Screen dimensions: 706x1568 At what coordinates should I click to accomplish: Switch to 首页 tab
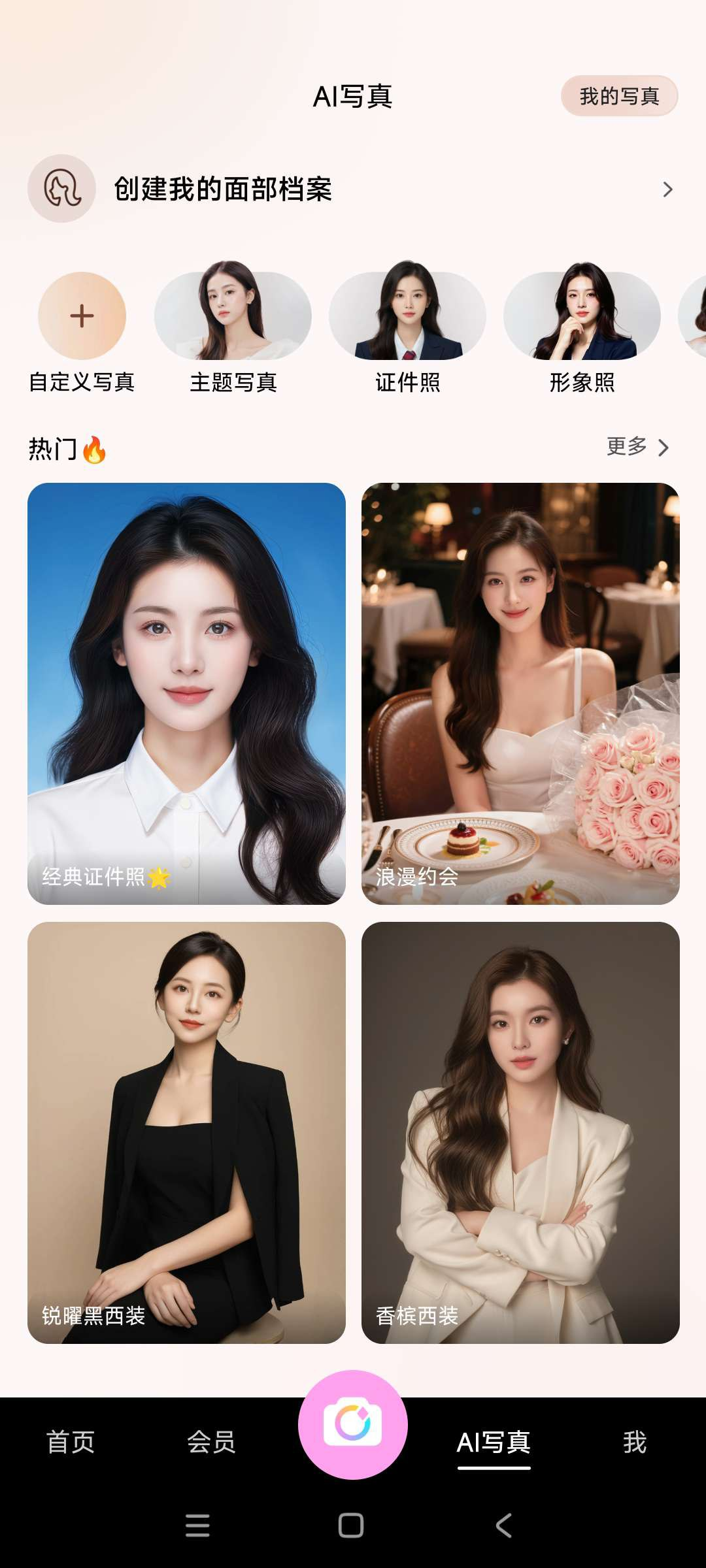point(71,1442)
